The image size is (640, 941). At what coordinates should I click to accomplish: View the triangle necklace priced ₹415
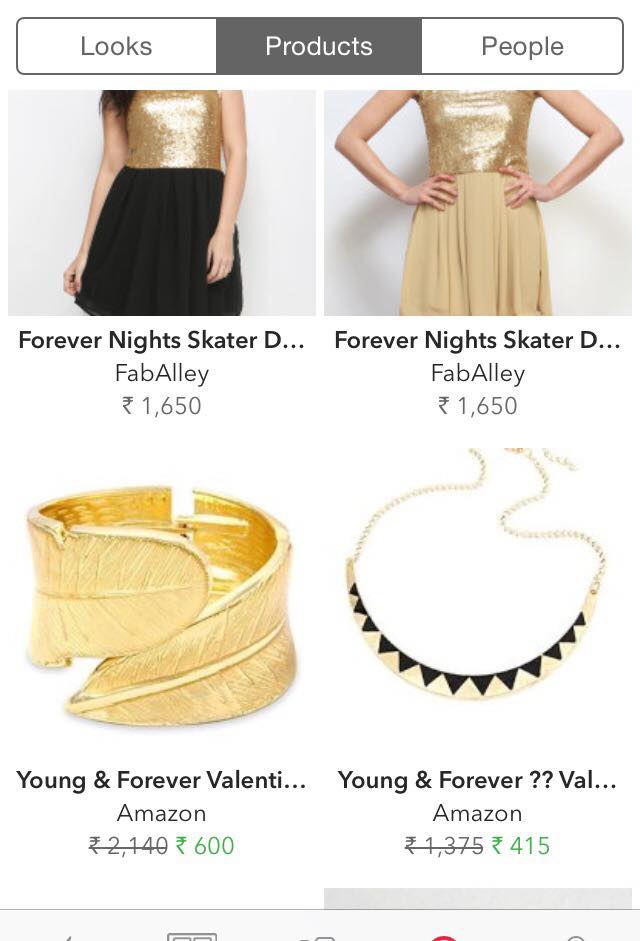click(x=478, y=605)
